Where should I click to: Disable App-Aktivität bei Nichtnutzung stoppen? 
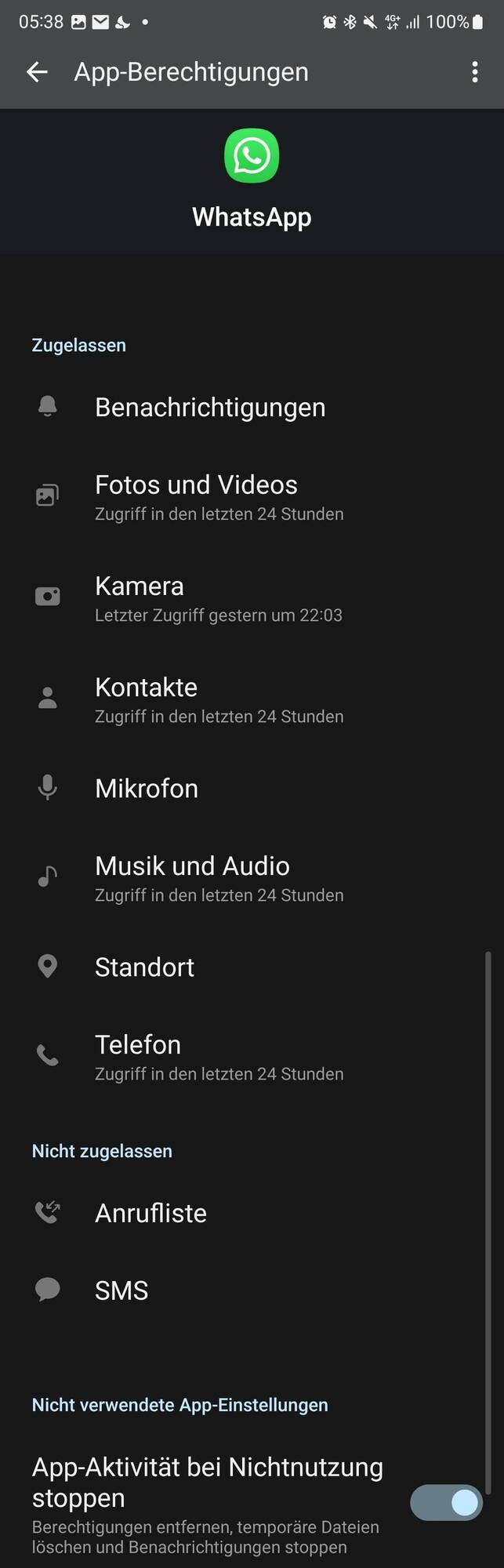click(x=446, y=1503)
